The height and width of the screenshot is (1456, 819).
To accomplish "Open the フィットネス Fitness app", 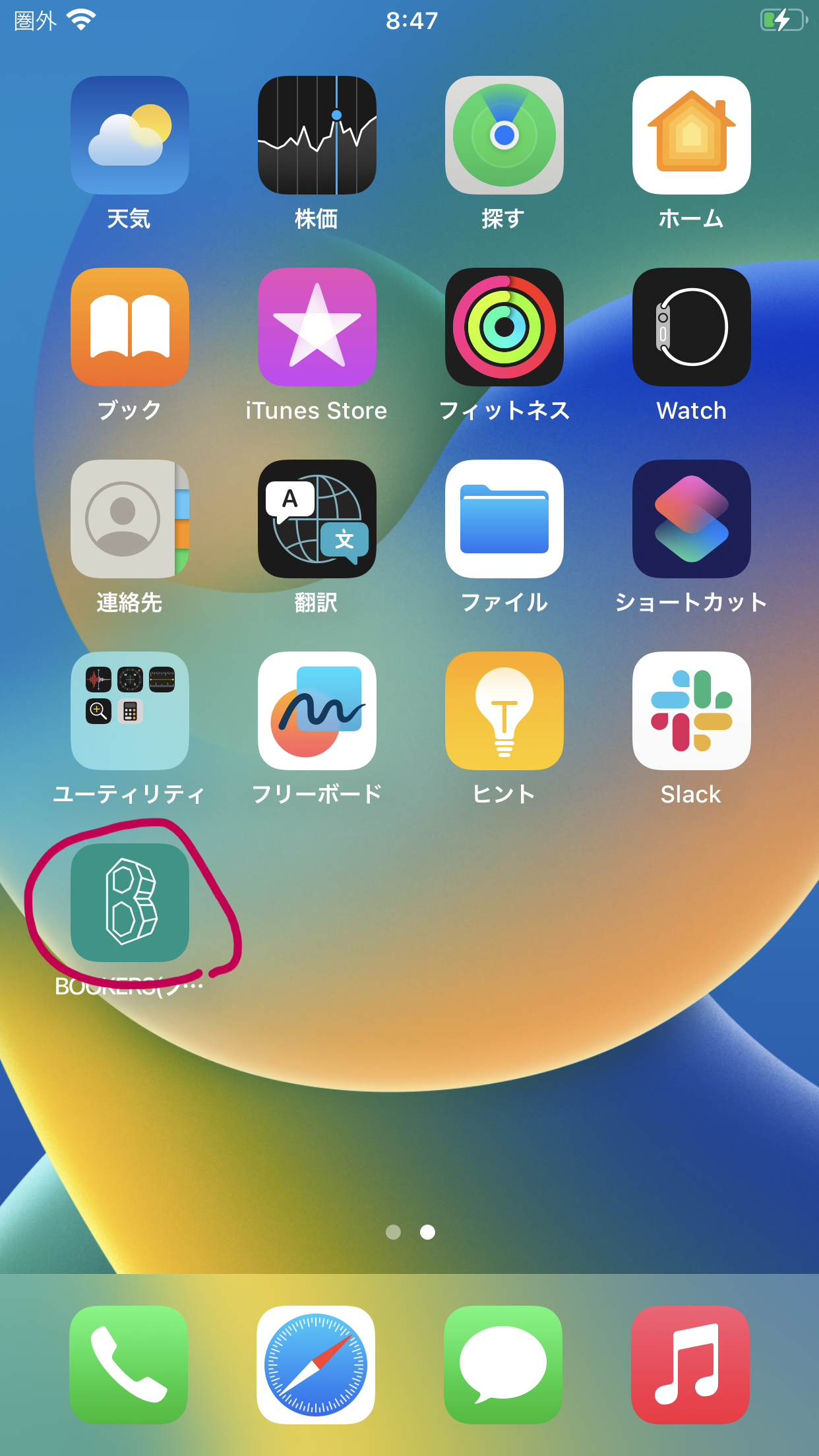I will [x=504, y=327].
